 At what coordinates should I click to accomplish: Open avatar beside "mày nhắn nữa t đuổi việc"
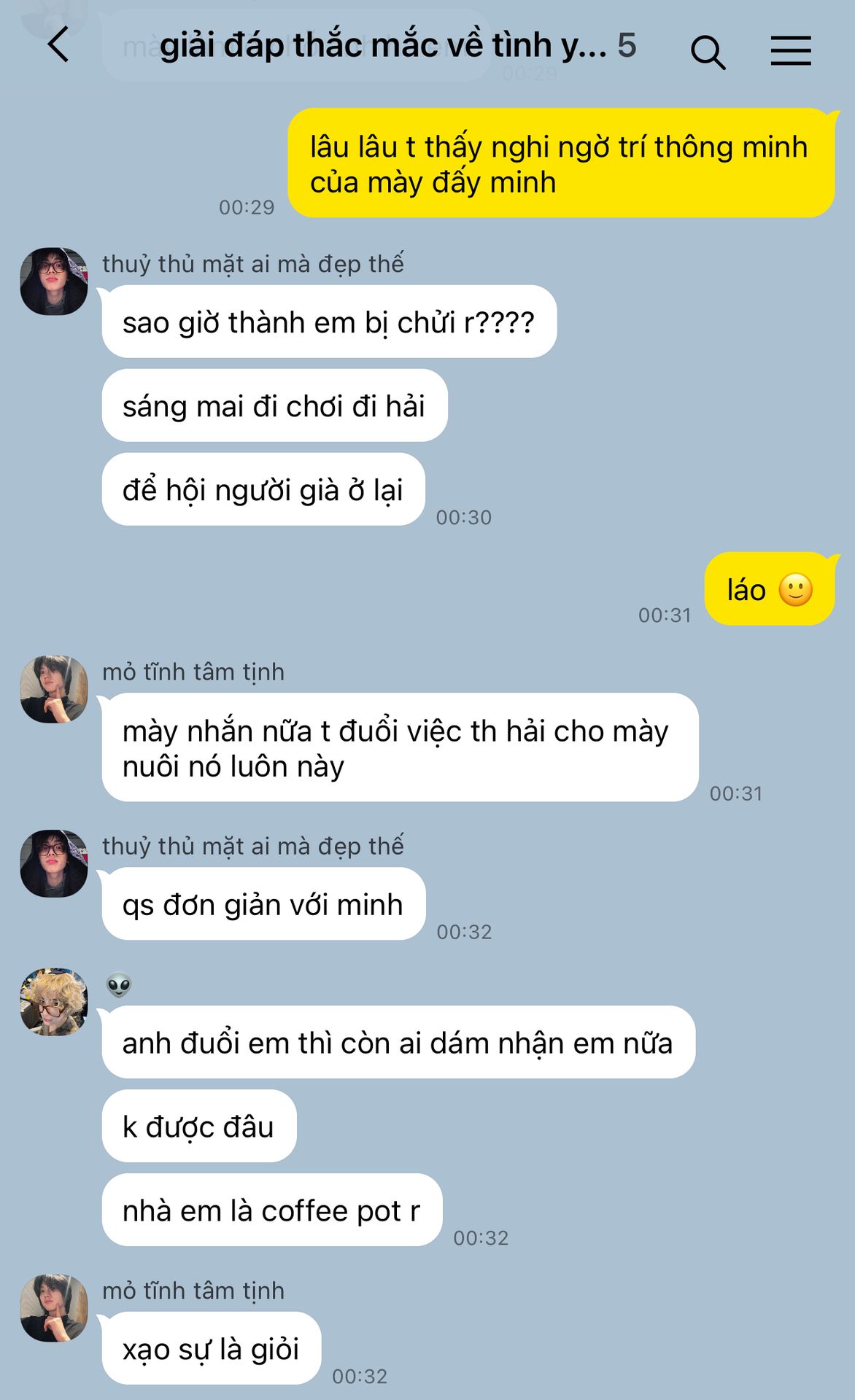point(54,689)
